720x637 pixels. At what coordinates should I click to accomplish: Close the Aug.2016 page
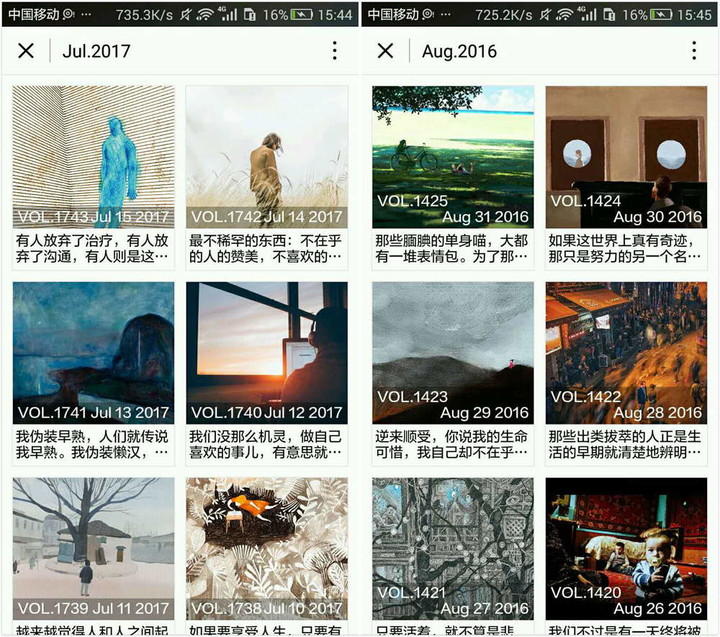tap(386, 51)
